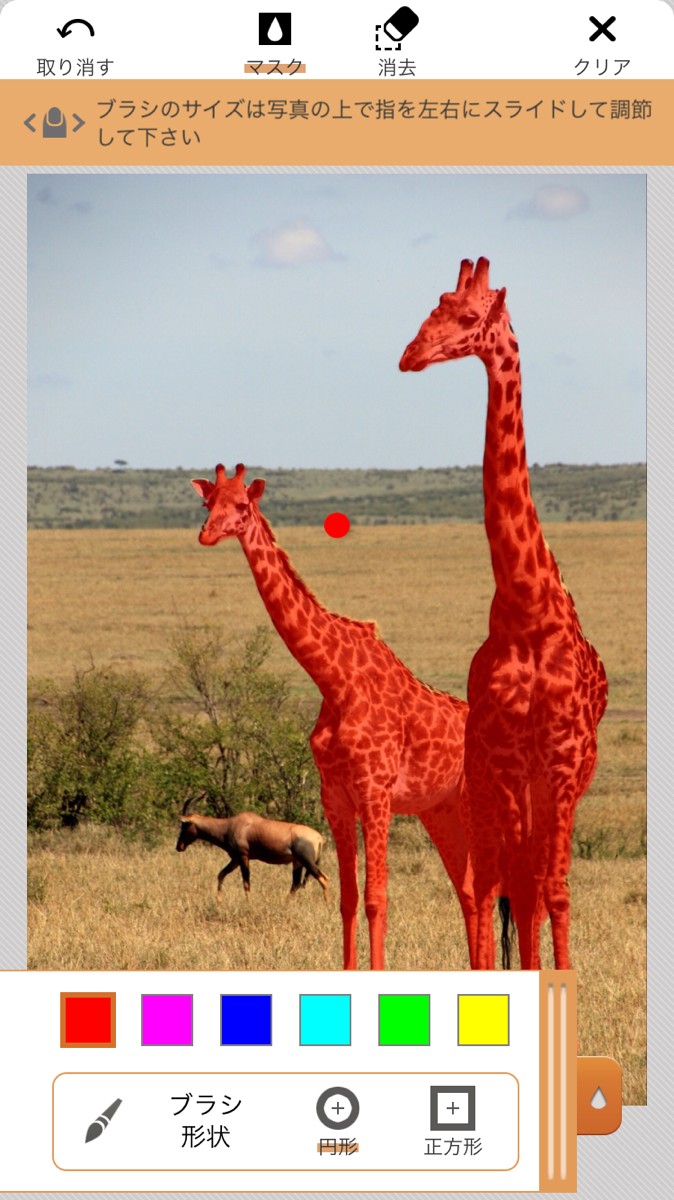Pick the magenta color swatch
This screenshot has width=674, height=1200.
click(167, 1020)
